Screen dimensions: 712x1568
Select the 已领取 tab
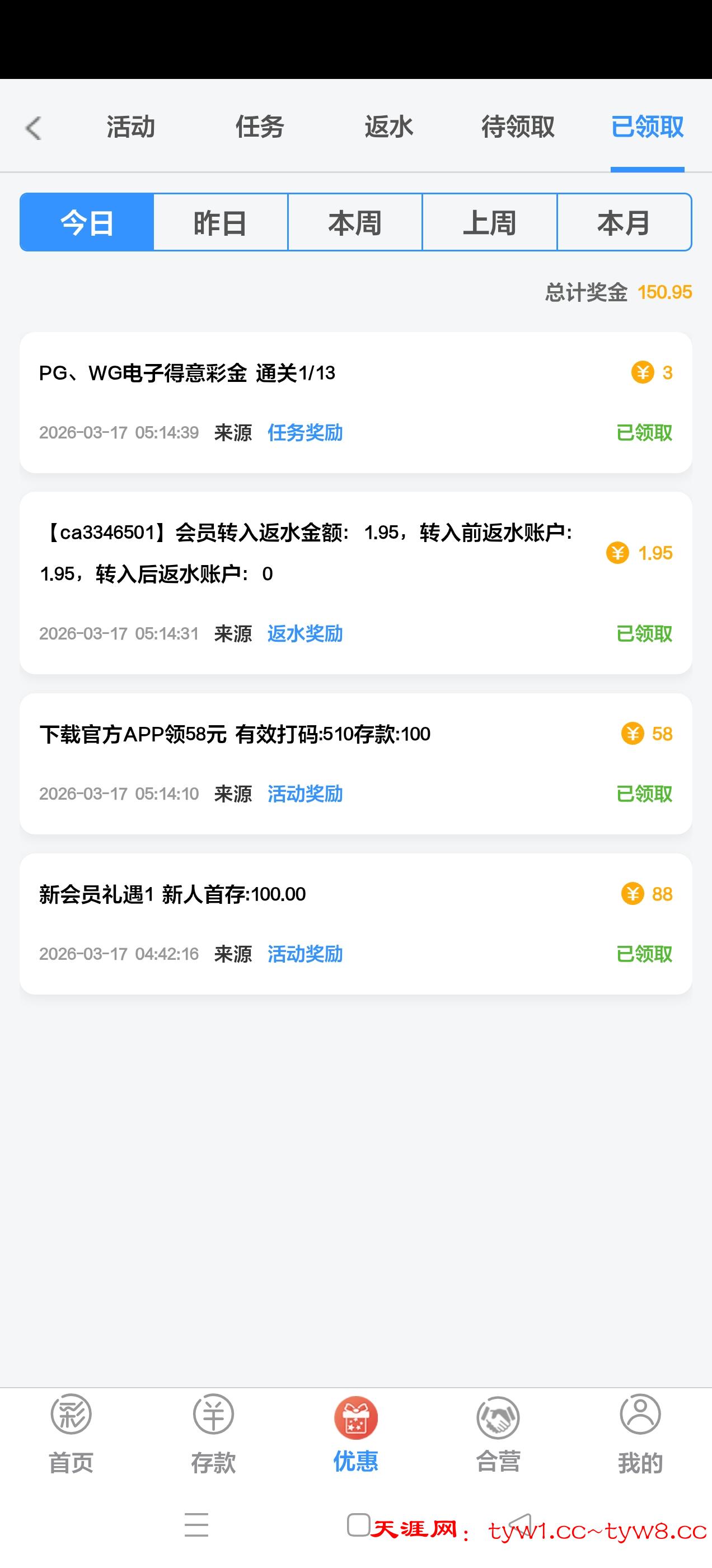point(647,127)
